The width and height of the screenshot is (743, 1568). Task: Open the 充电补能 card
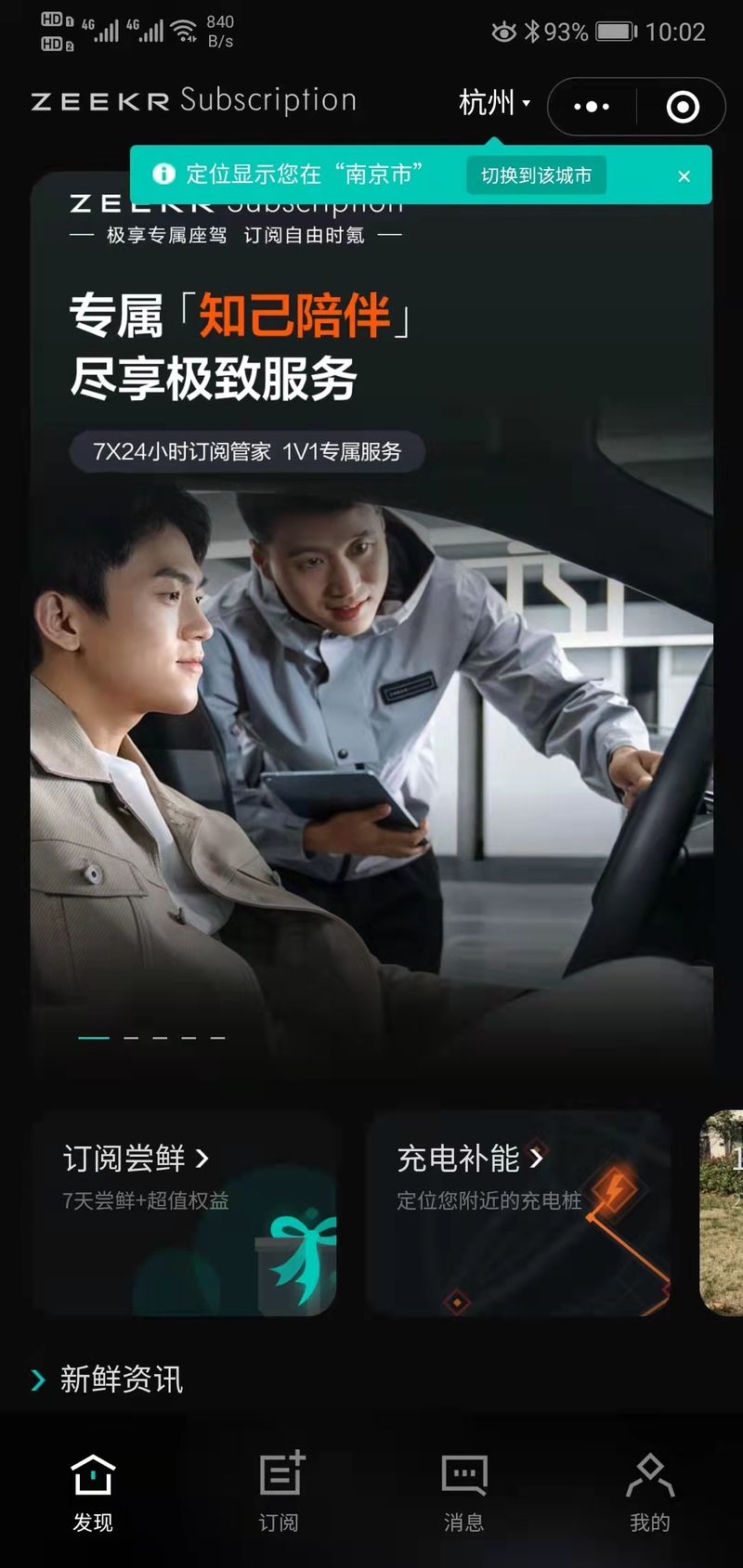[x=518, y=1212]
